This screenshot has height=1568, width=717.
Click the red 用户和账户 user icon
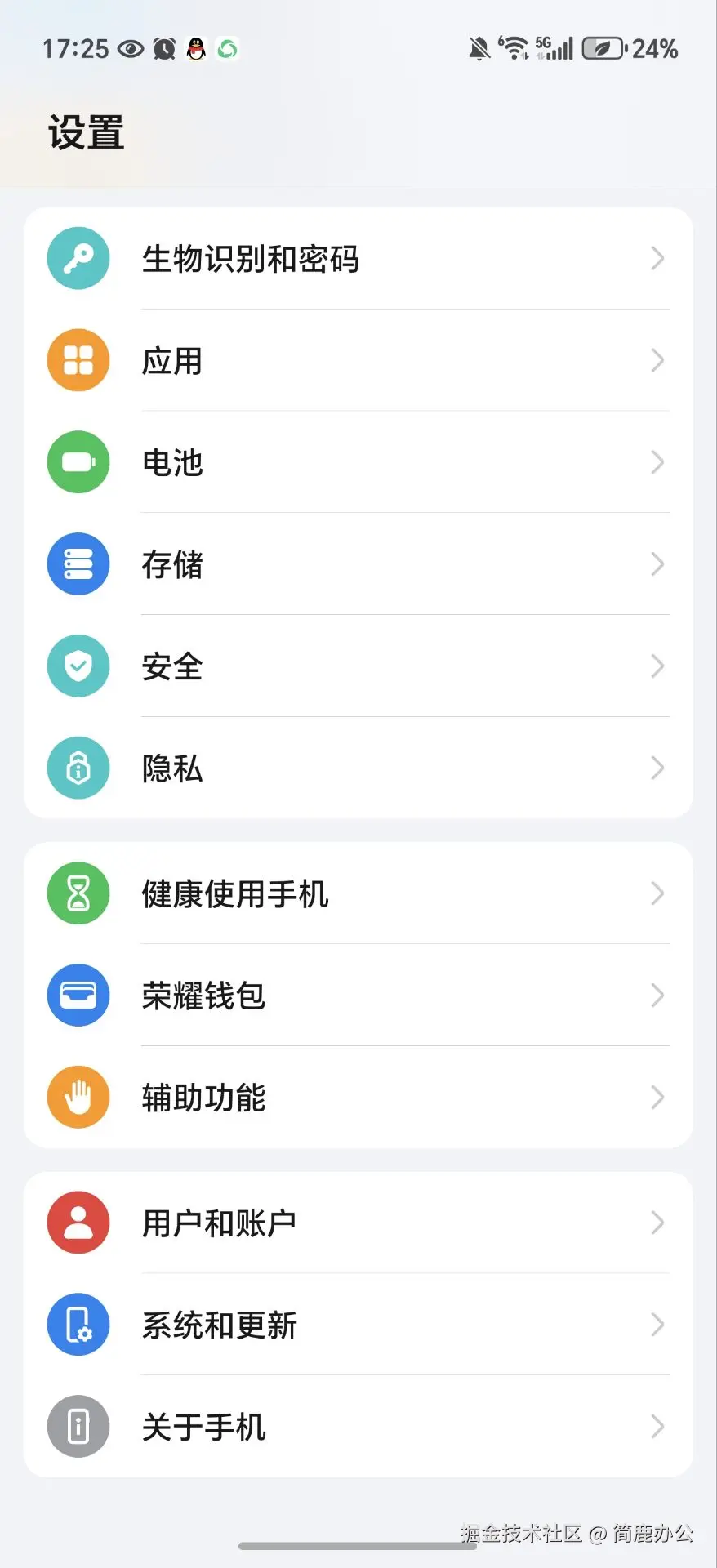(78, 1223)
